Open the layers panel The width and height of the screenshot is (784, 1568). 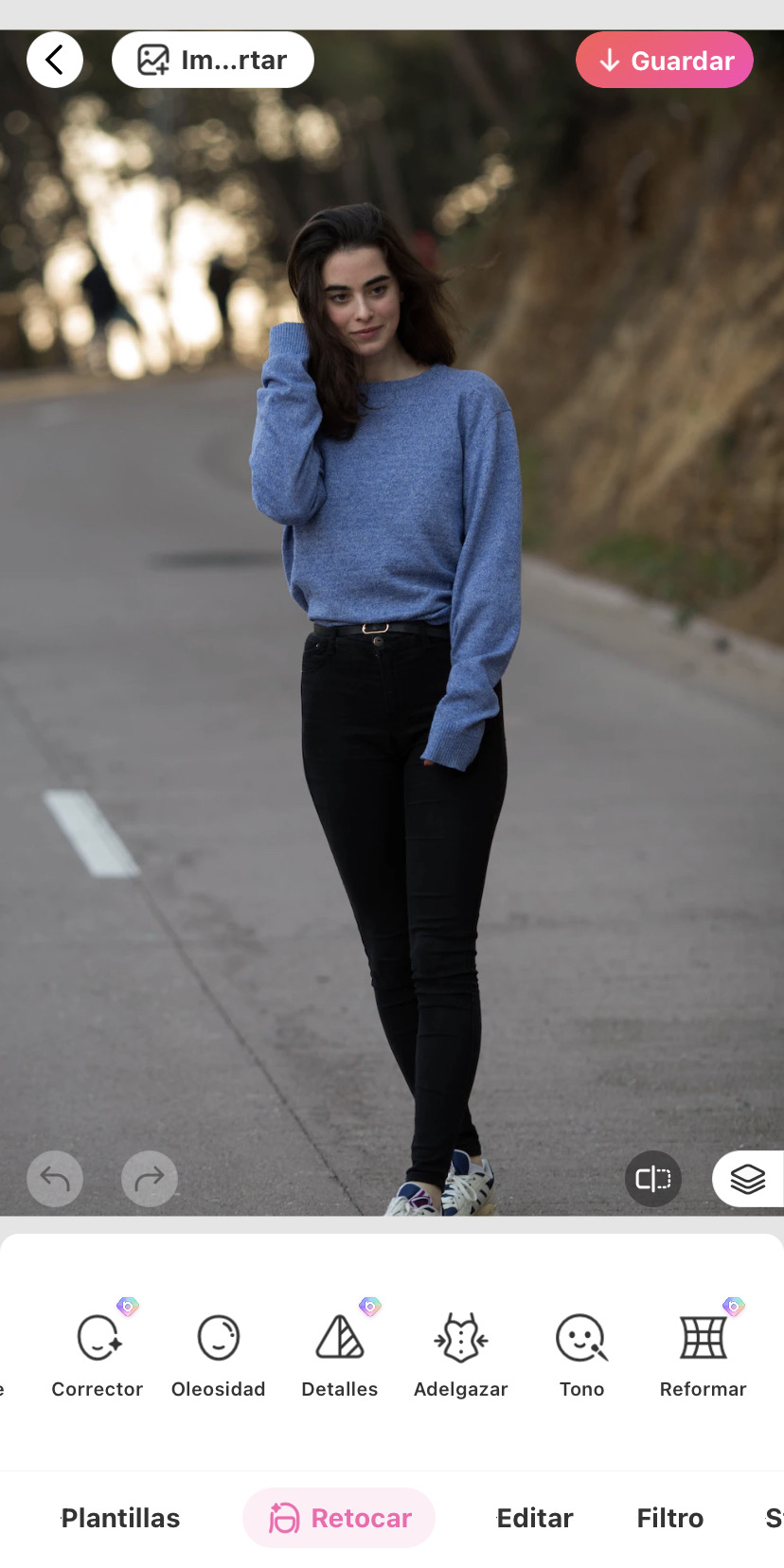tap(747, 1179)
